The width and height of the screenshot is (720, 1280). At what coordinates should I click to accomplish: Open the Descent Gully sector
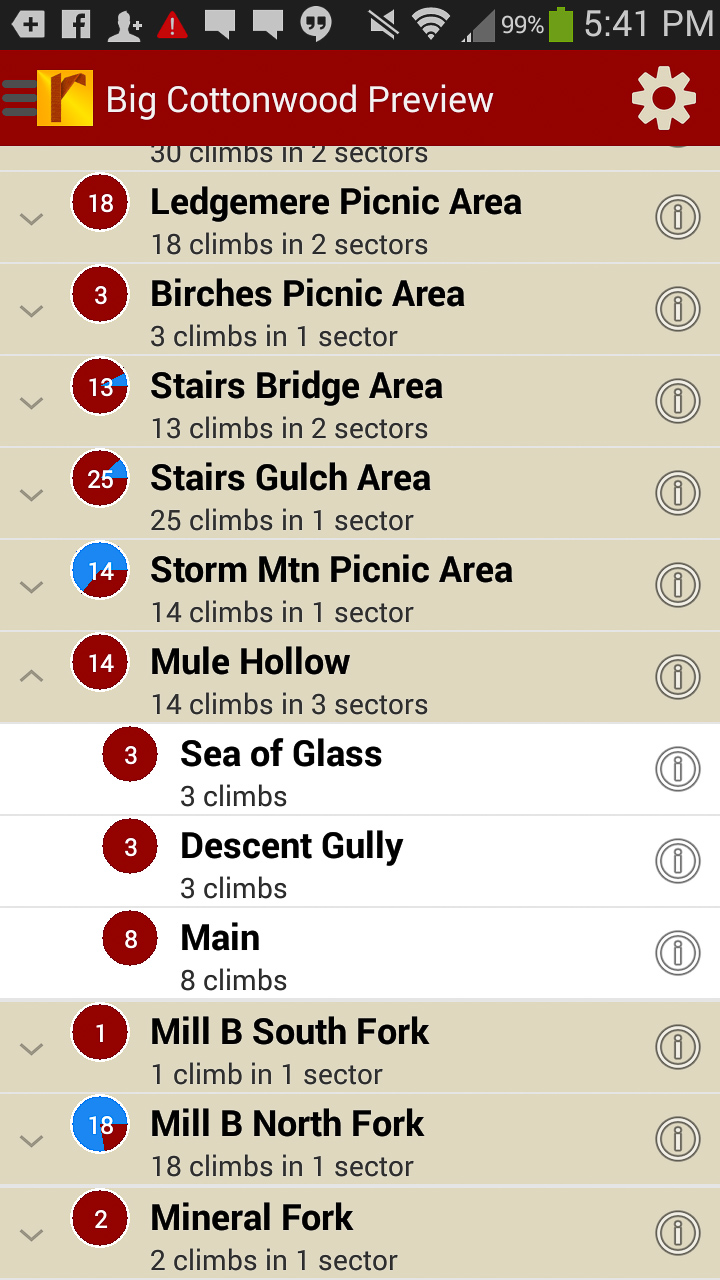pos(291,861)
